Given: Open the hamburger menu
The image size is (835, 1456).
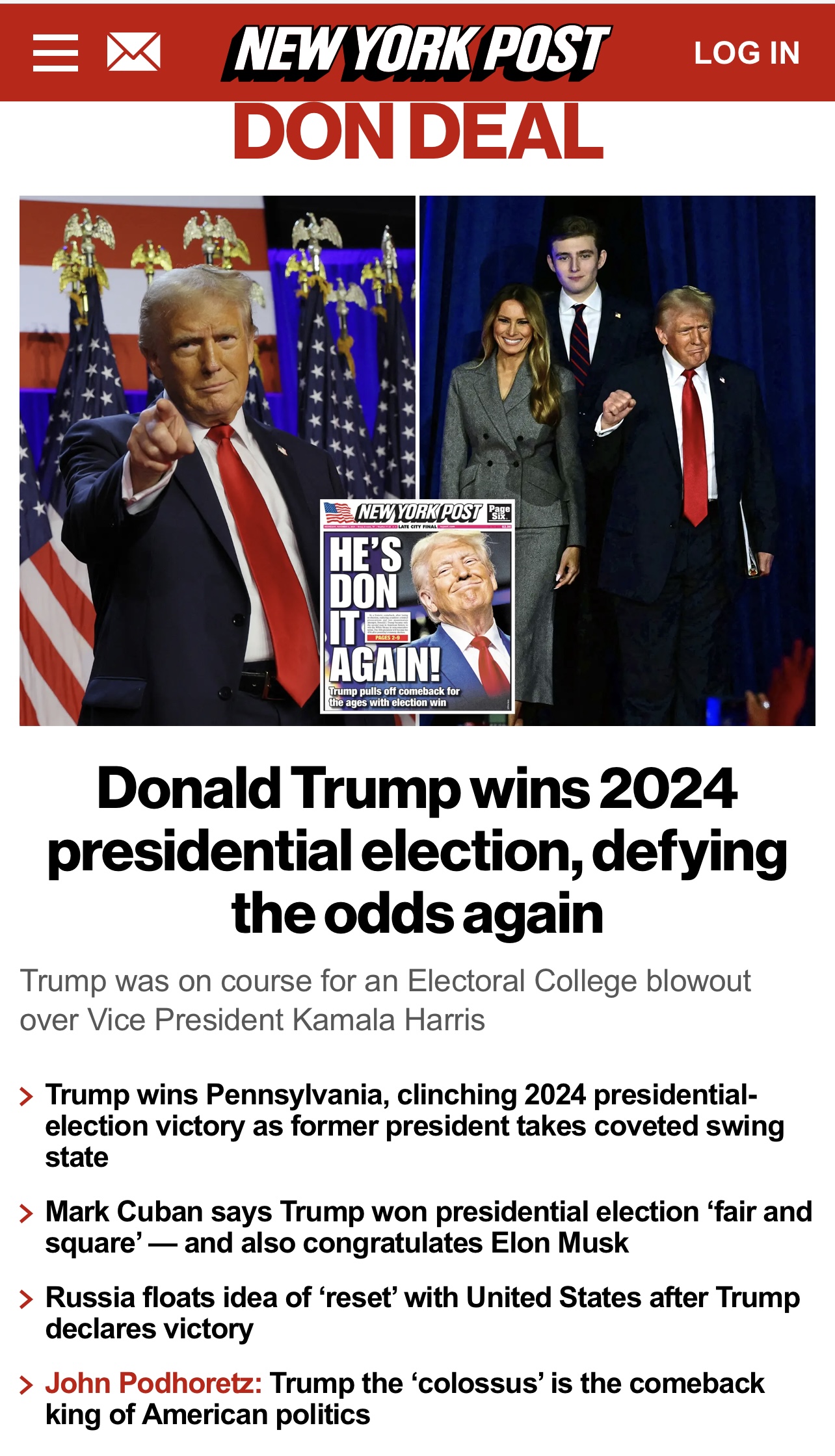Looking at the screenshot, I should coord(56,53).
